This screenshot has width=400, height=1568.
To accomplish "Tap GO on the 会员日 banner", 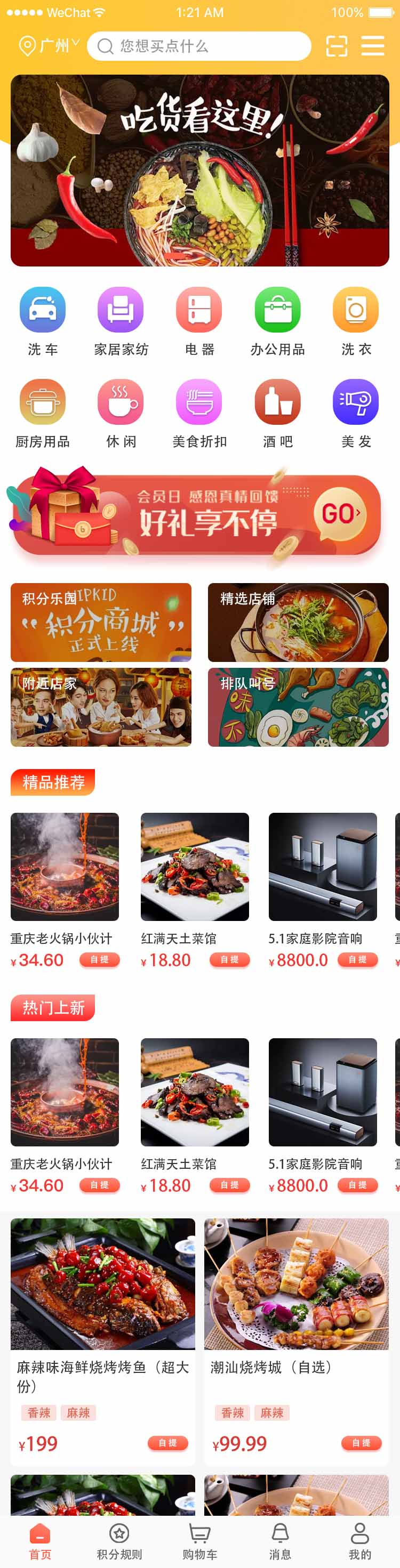I will (340, 514).
